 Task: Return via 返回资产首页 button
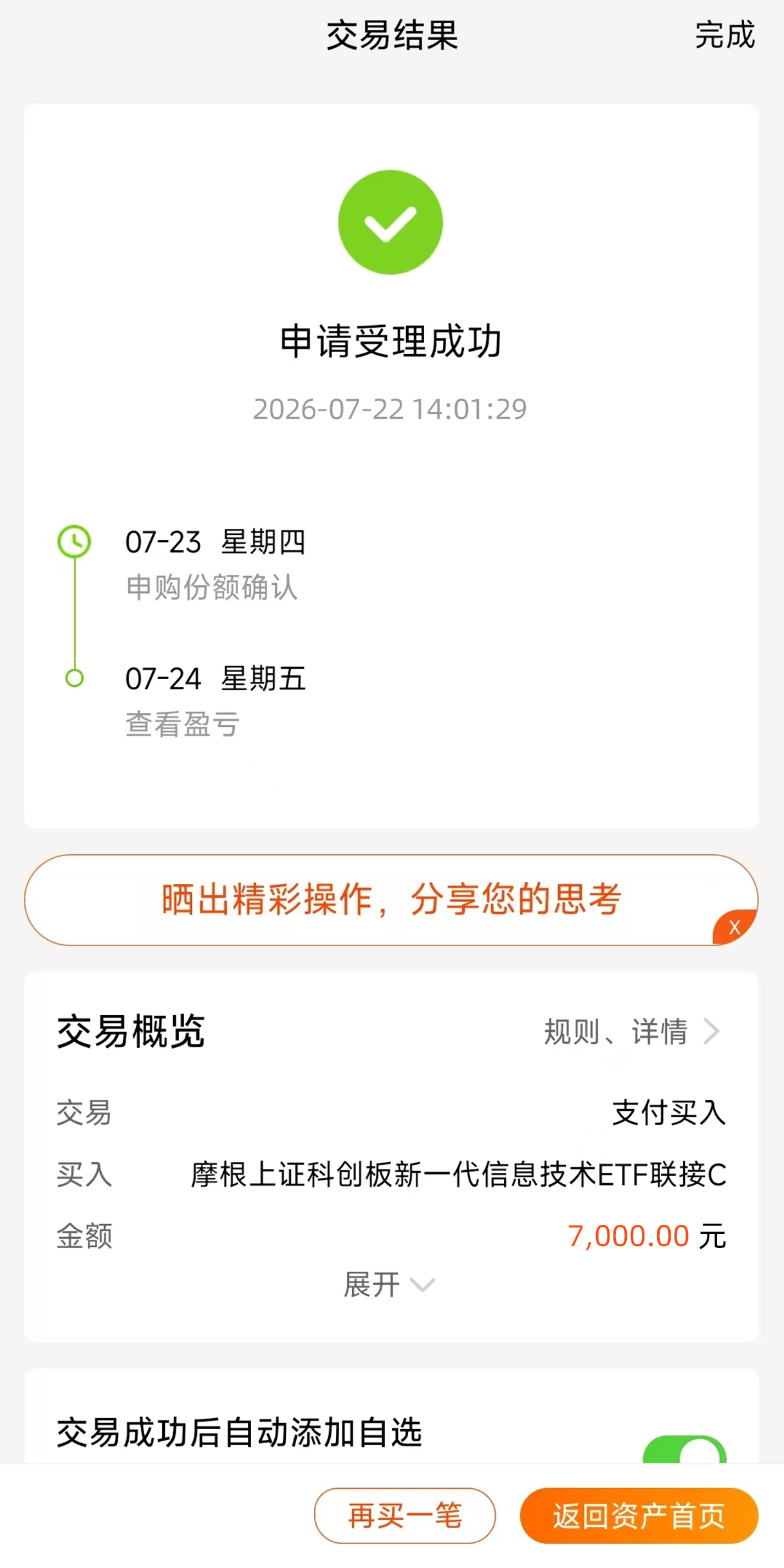point(639,1515)
